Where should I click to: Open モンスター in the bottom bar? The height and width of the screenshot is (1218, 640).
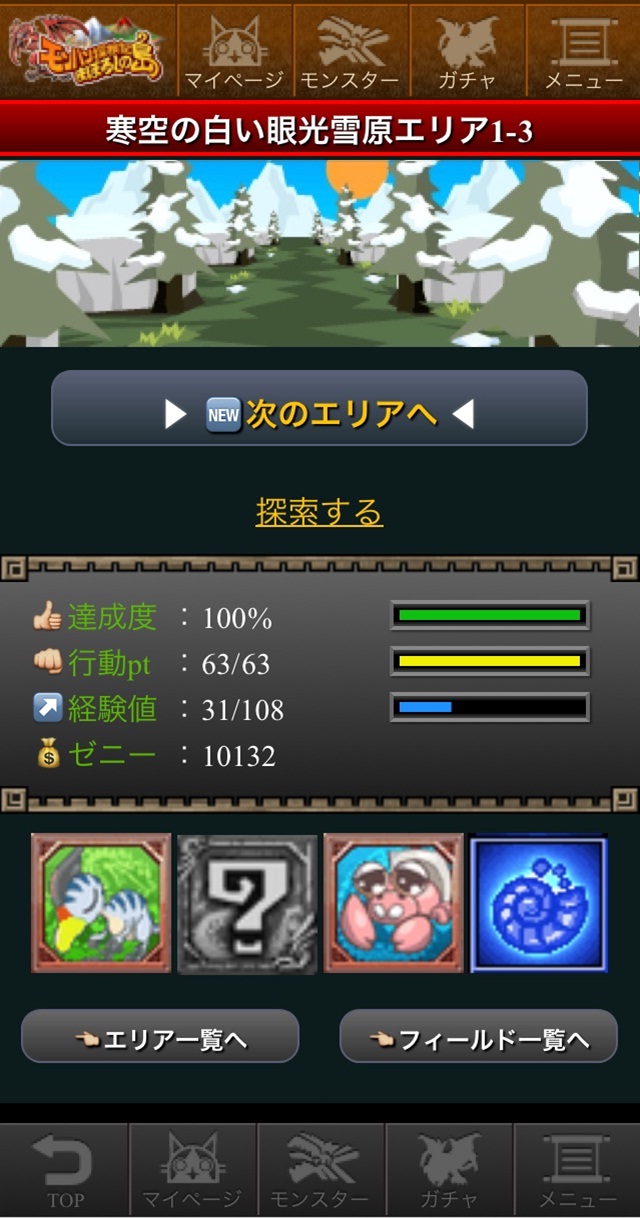[321, 1170]
